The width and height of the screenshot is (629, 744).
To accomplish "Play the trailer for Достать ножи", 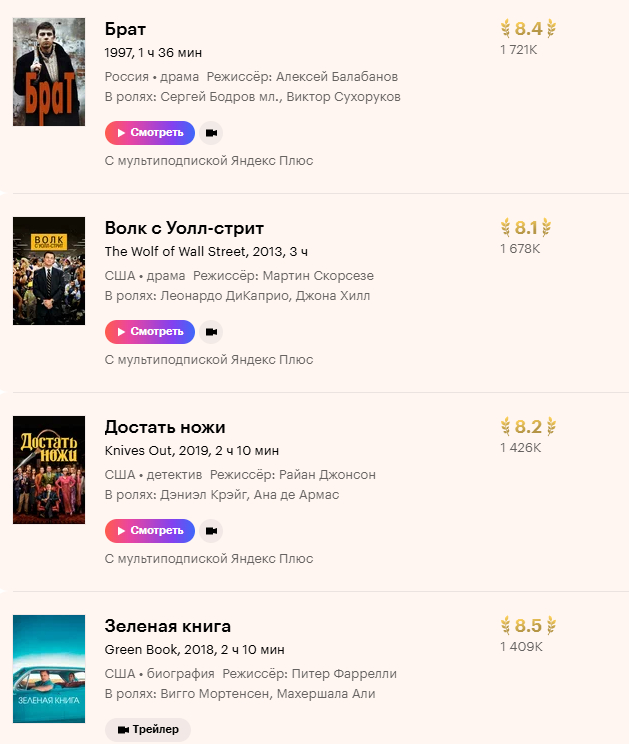I will tap(210, 530).
